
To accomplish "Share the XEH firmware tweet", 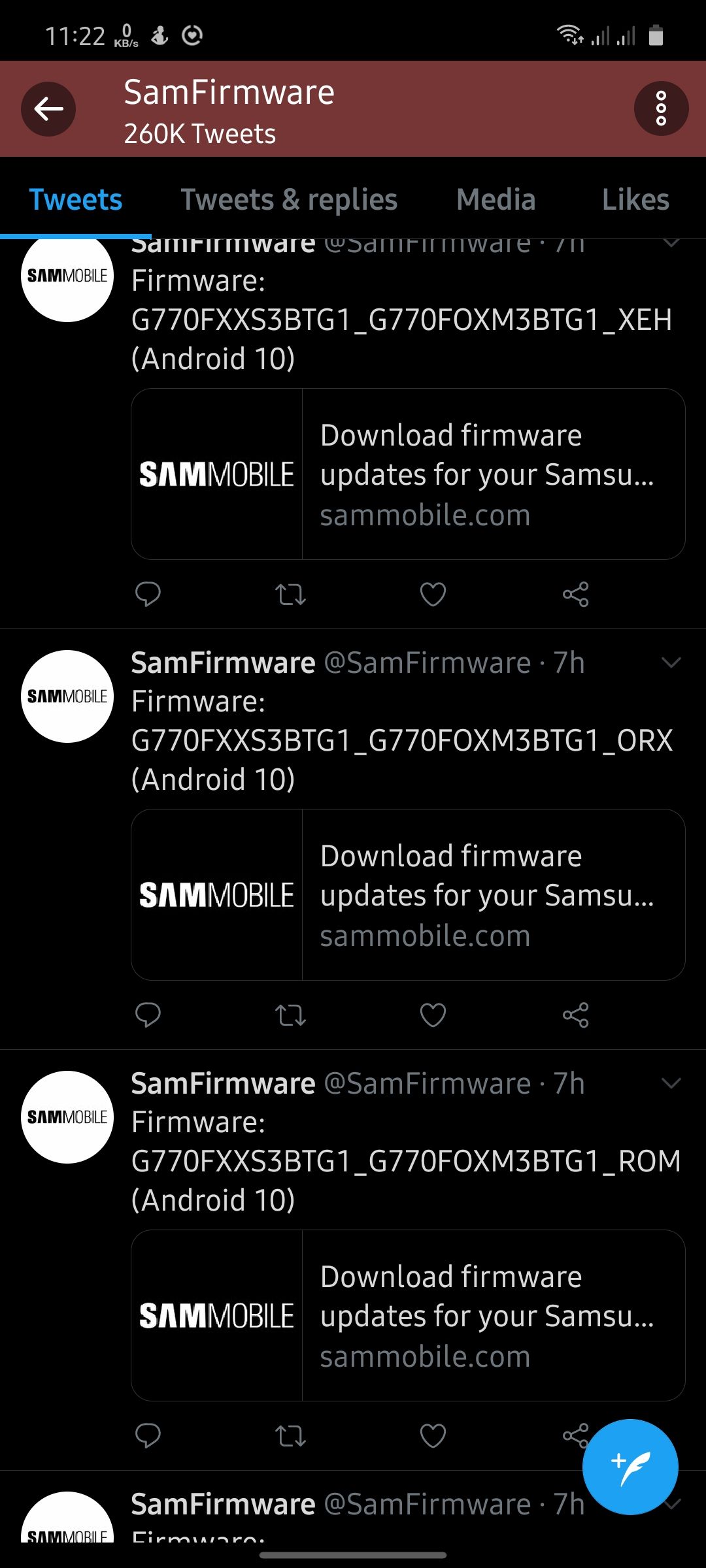I will click(x=575, y=595).
